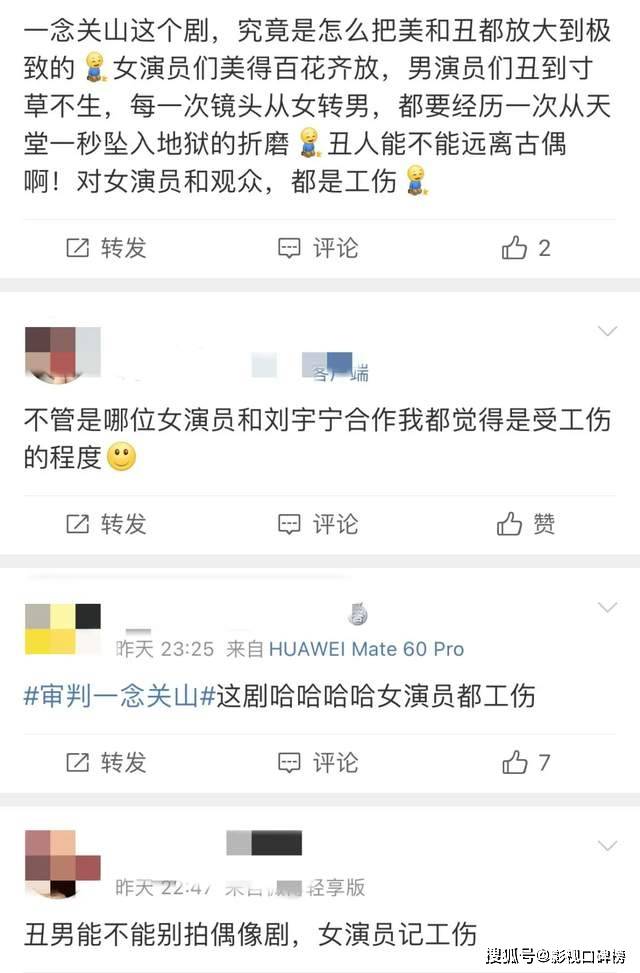Viewport: 640px width, 973px height.
Task: Comment on the #审判一念关山# post
Action: (x=318, y=763)
